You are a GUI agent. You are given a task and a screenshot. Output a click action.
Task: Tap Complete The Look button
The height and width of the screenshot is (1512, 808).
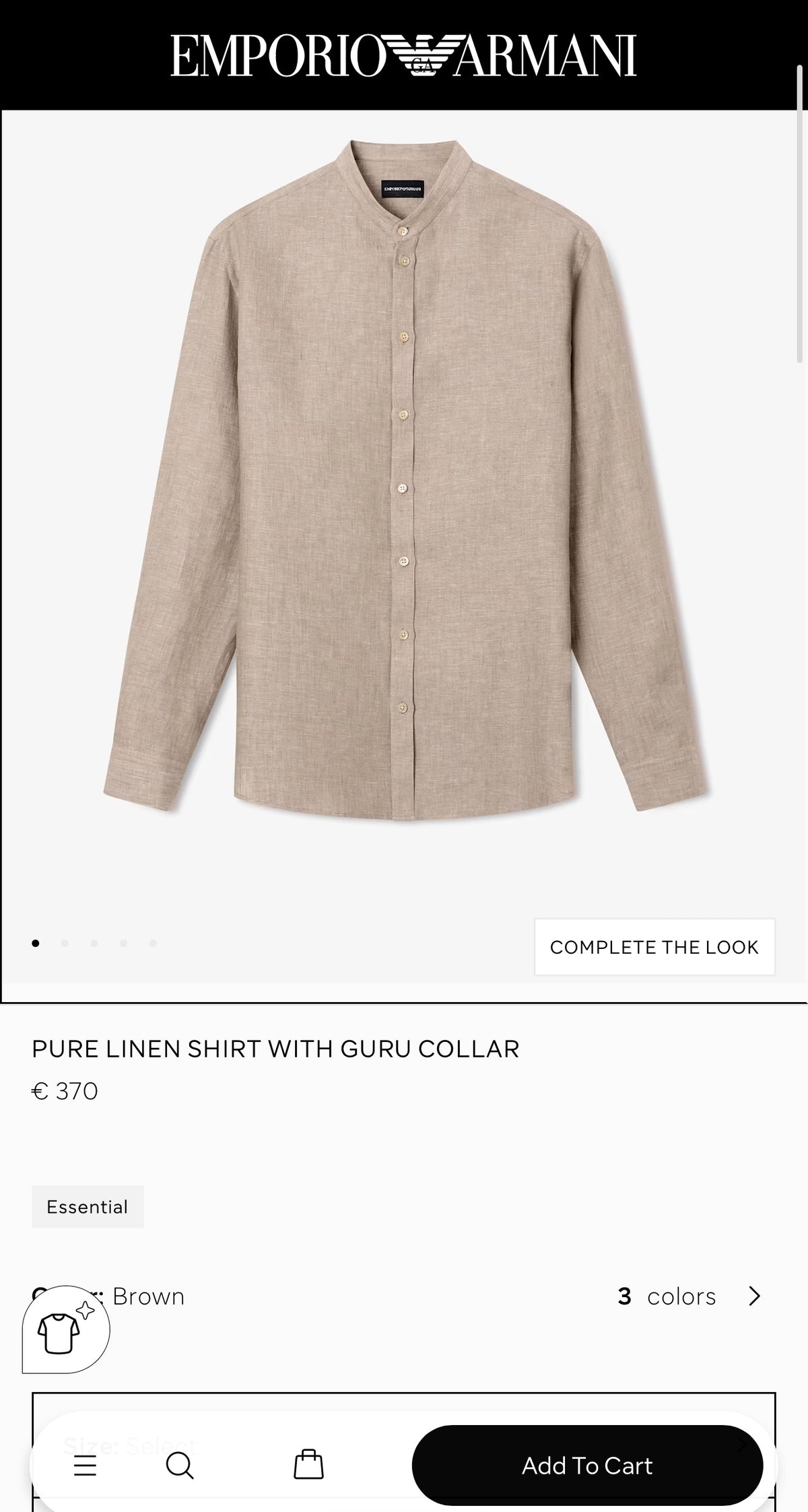654,947
